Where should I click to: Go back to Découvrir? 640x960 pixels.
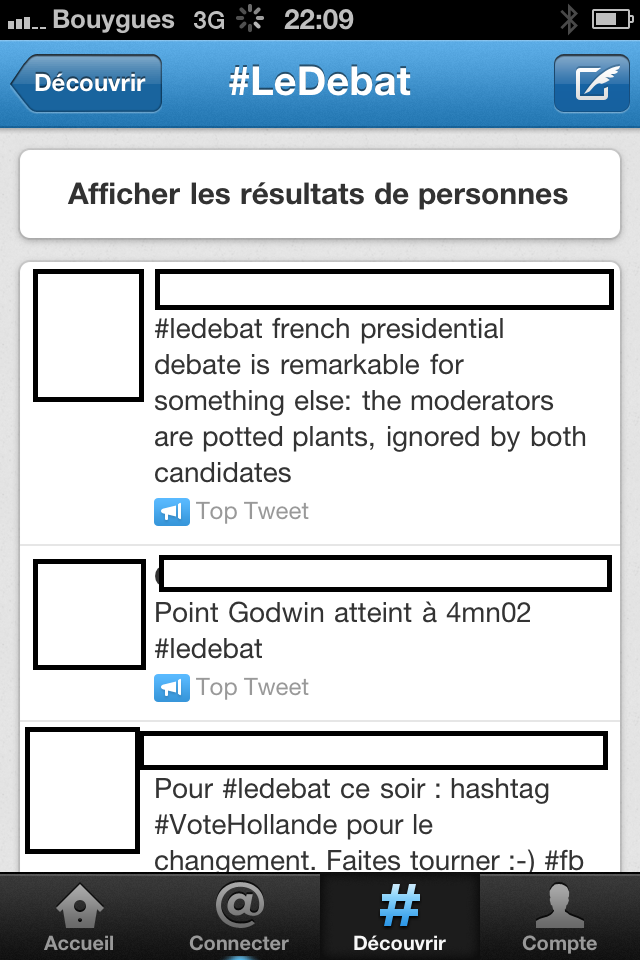pyautogui.click(x=86, y=83)
